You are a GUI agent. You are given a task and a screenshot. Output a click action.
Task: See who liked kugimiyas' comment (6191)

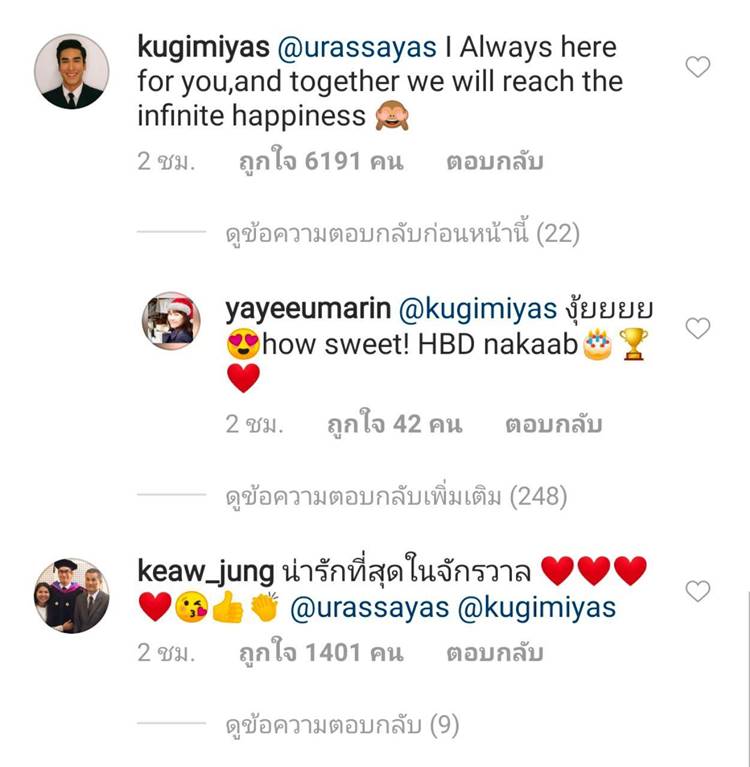click(x=320, y=162)
